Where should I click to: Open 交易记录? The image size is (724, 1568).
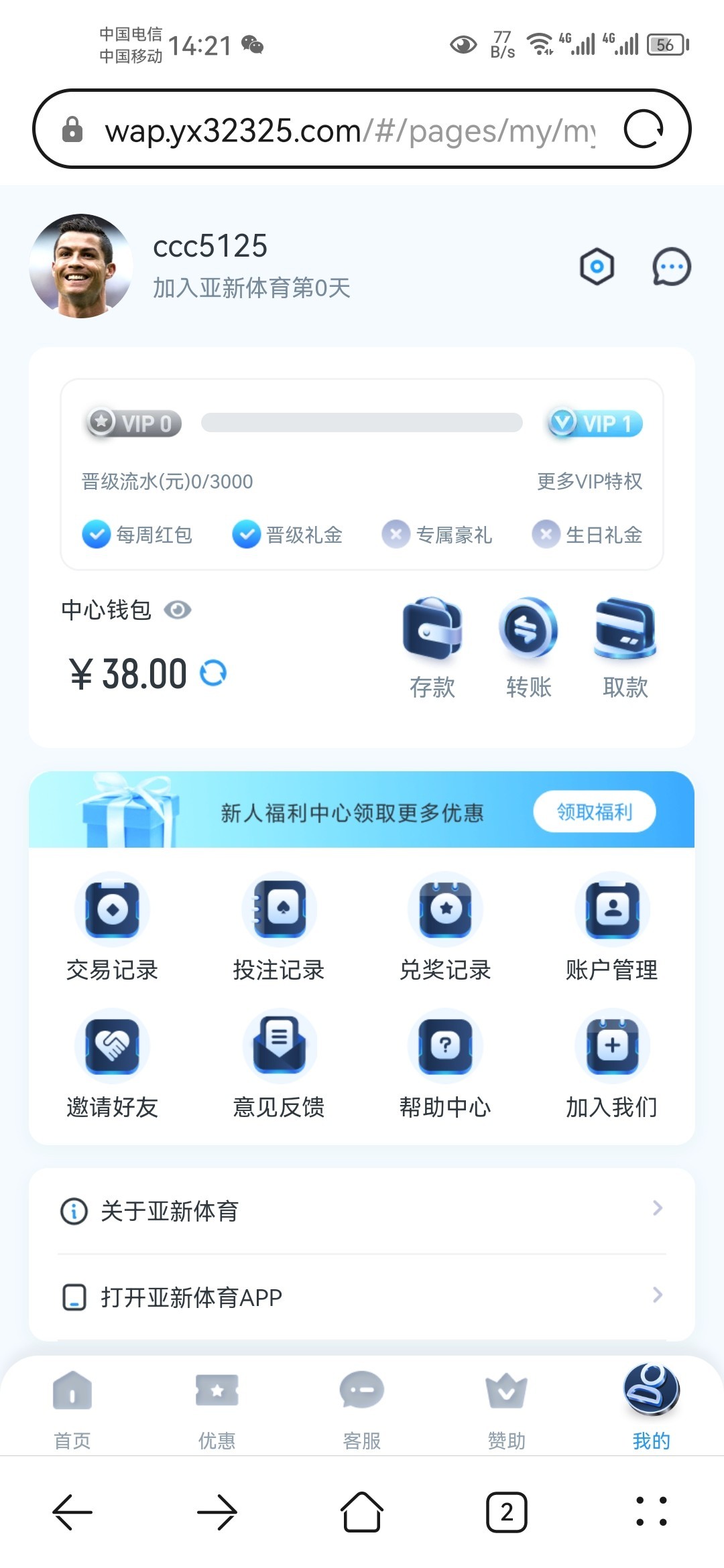click(x=112, y=928)
